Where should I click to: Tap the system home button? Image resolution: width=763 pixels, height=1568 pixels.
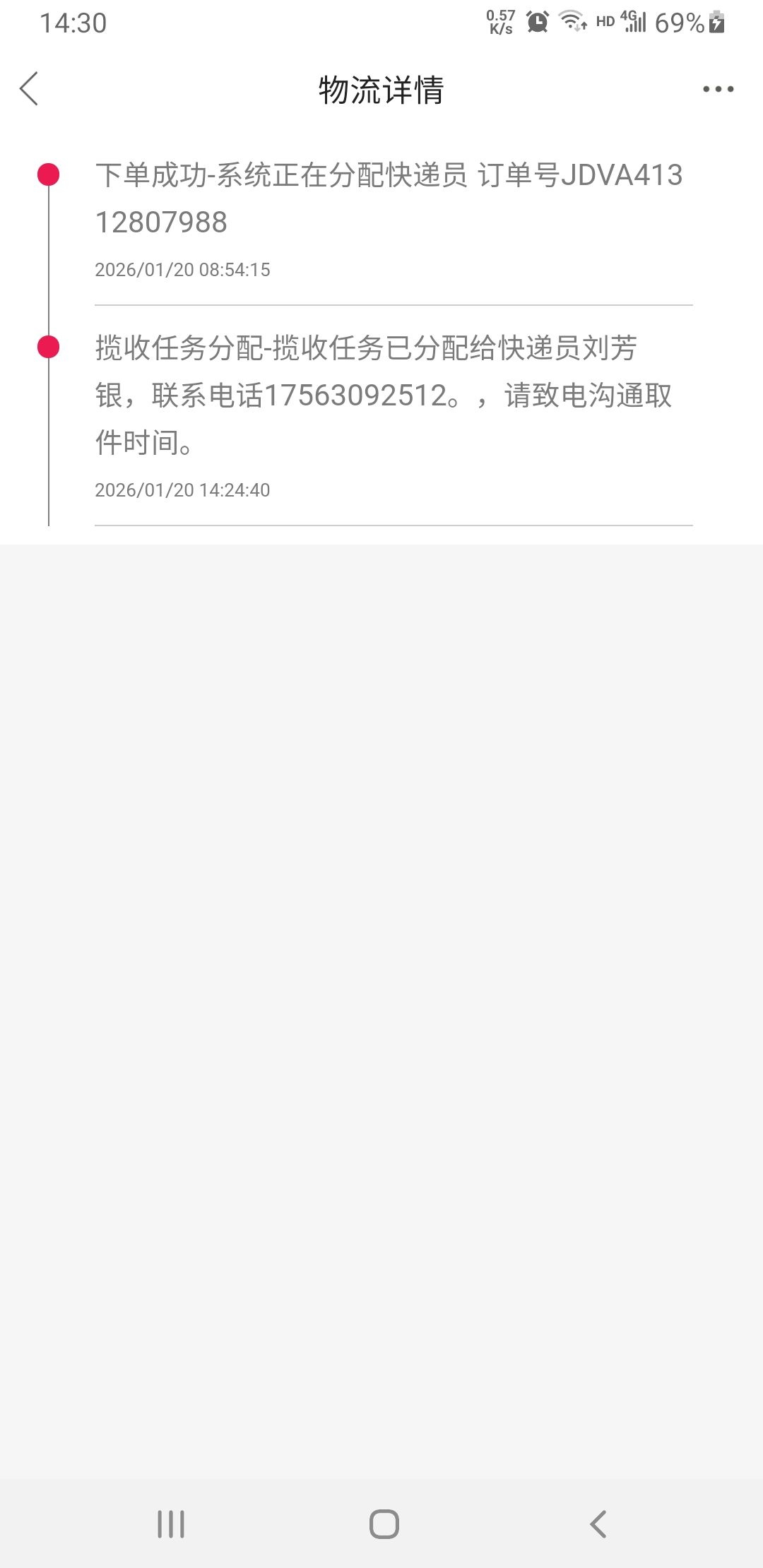coord(384,1524)
